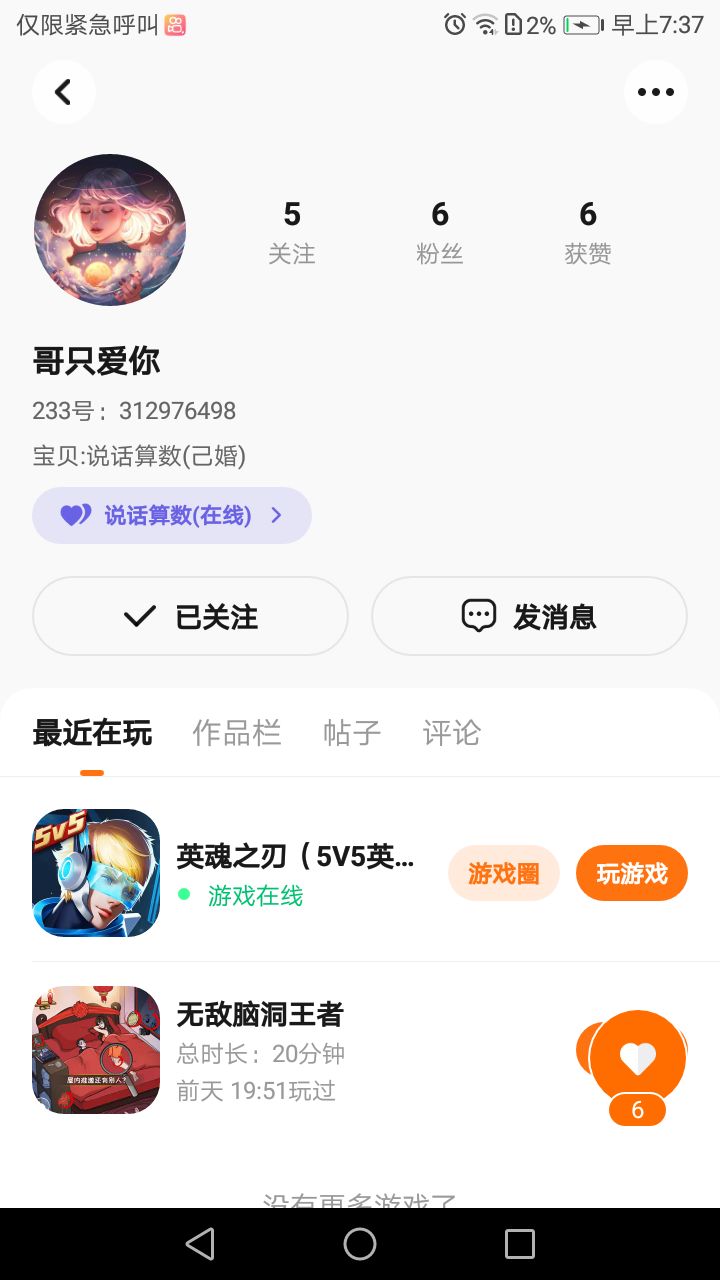Open the three-dot overflow menu
Viewport: 720px width, 1280px height.
pos(656,92)
